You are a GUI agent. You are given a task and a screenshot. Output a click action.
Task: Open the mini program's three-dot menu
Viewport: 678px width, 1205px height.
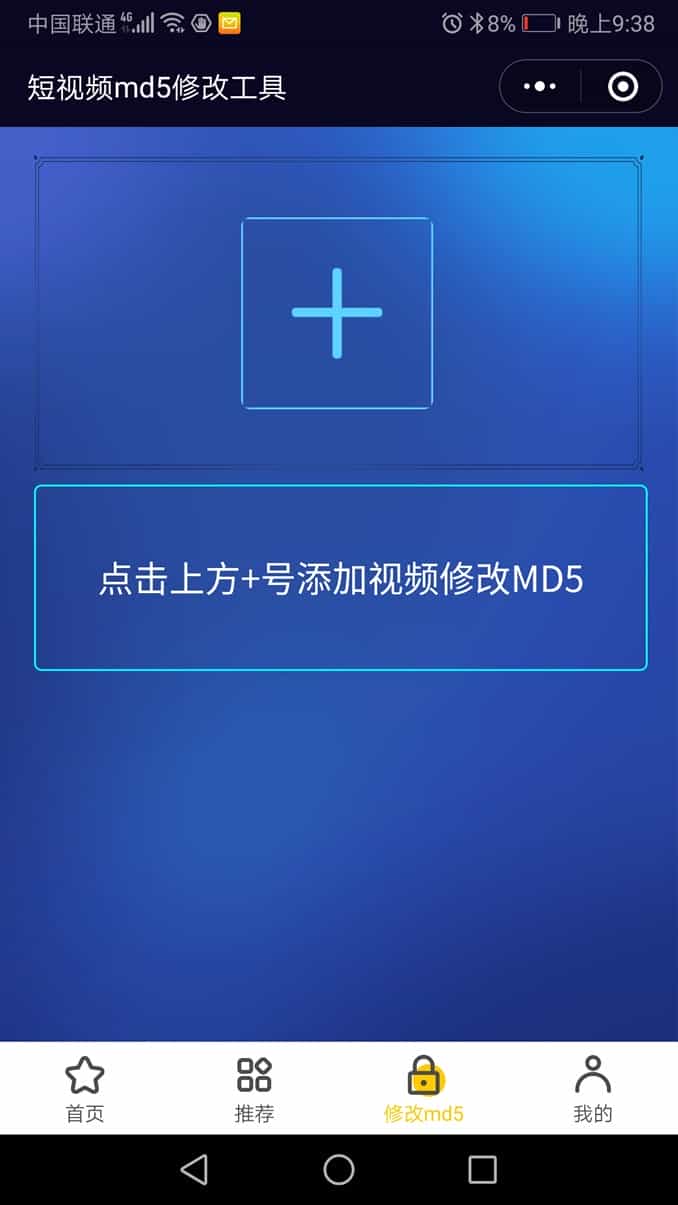coord(540,87)
